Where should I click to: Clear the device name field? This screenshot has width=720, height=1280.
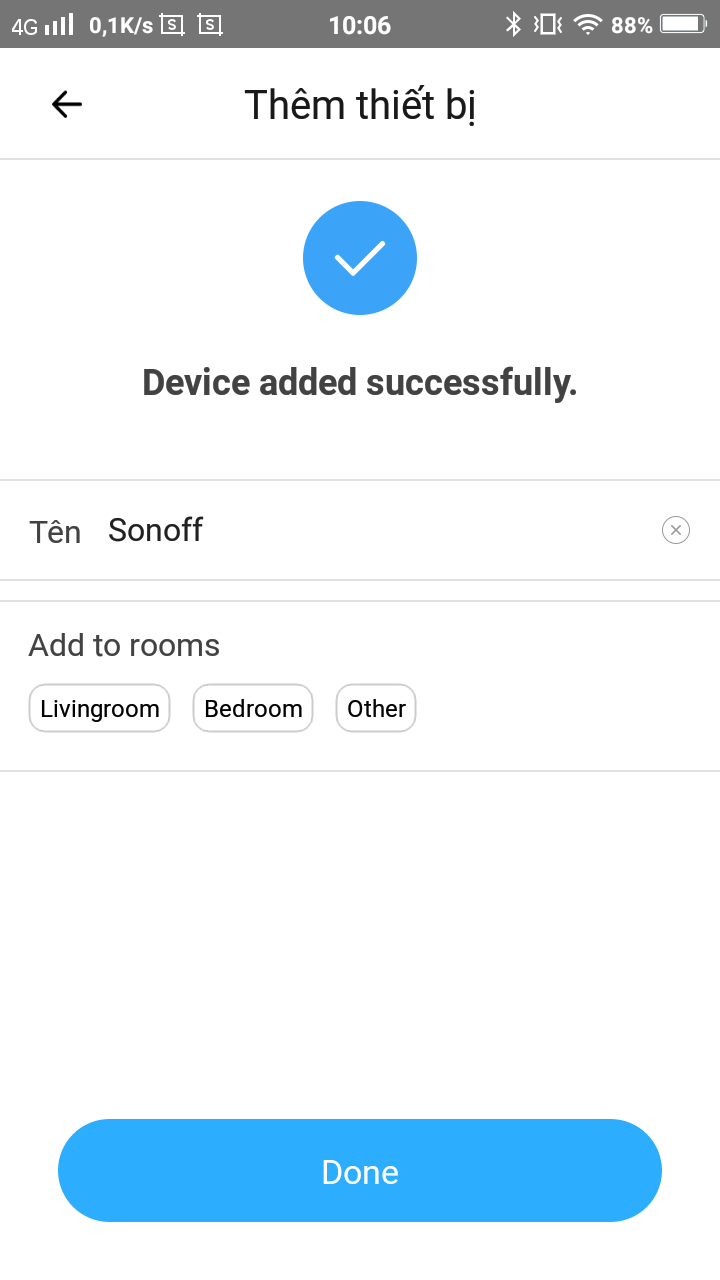[x=676, y=530]
